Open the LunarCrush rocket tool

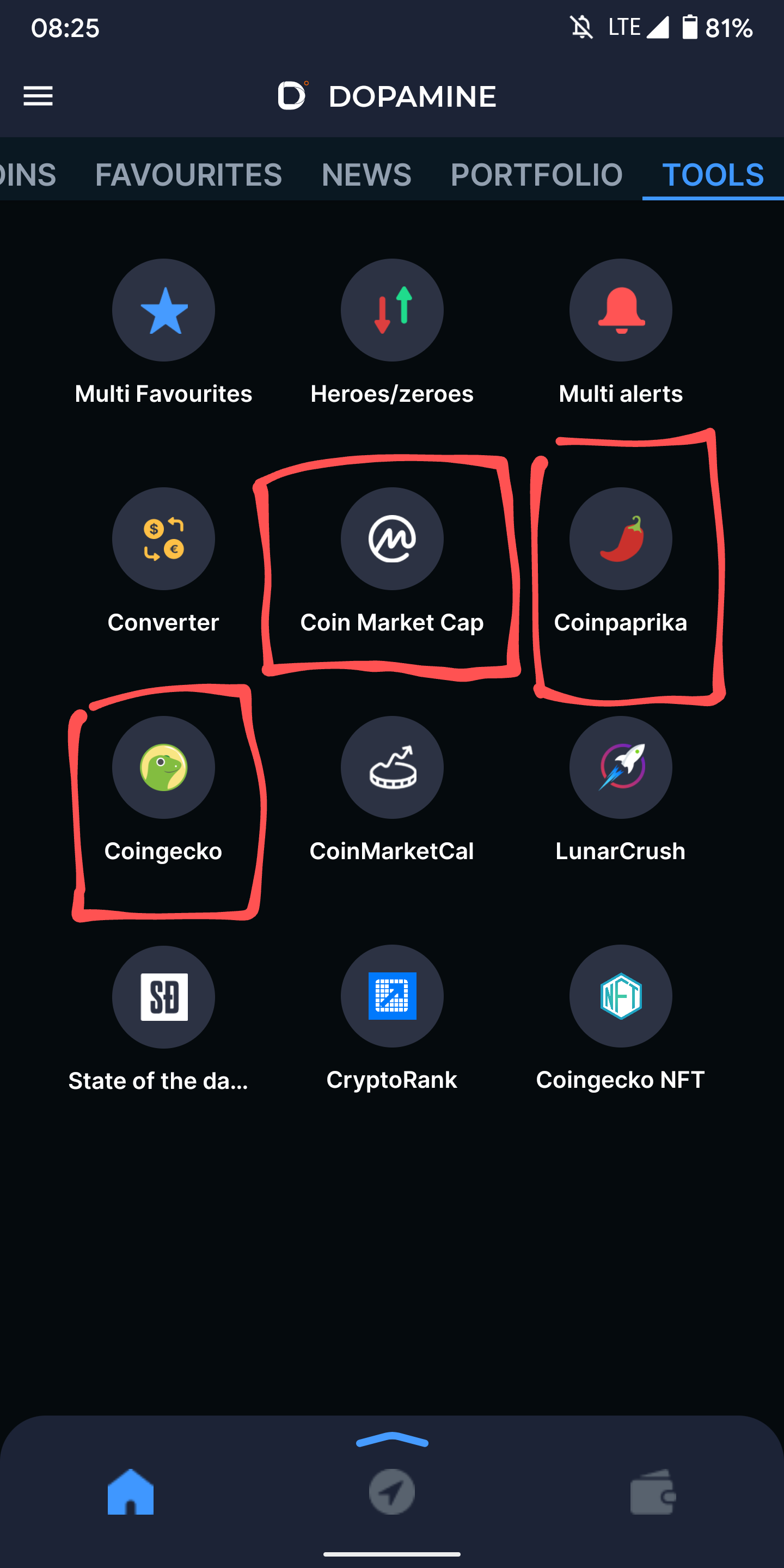point(620,768)
